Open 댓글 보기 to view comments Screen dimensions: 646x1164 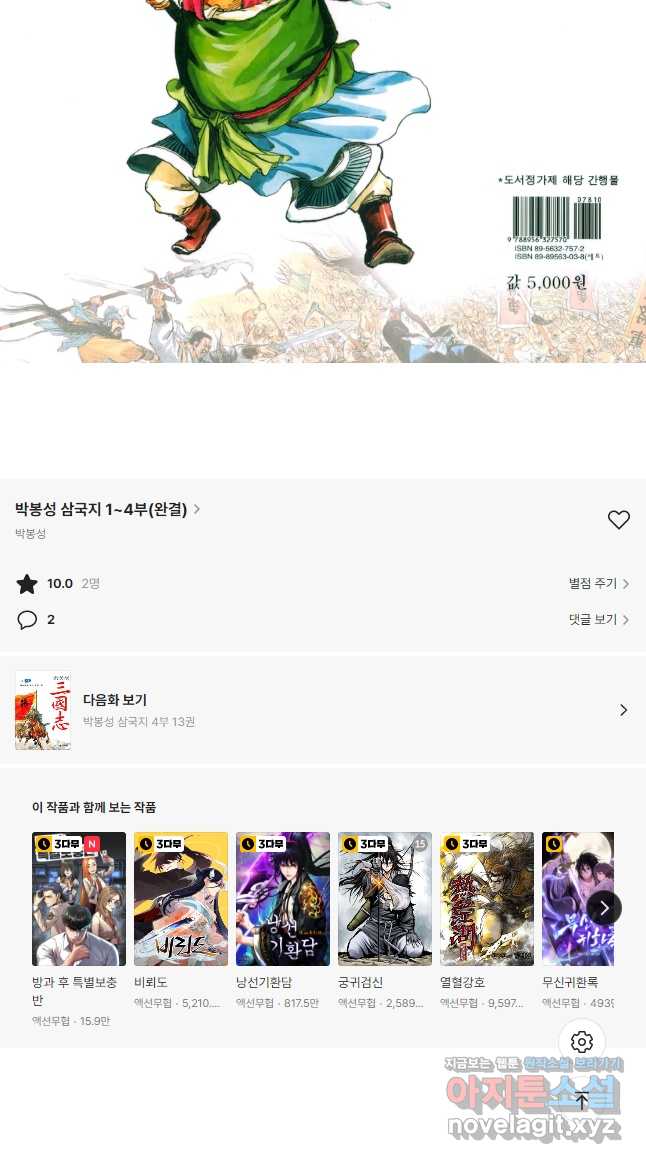[x=598, y=619]
